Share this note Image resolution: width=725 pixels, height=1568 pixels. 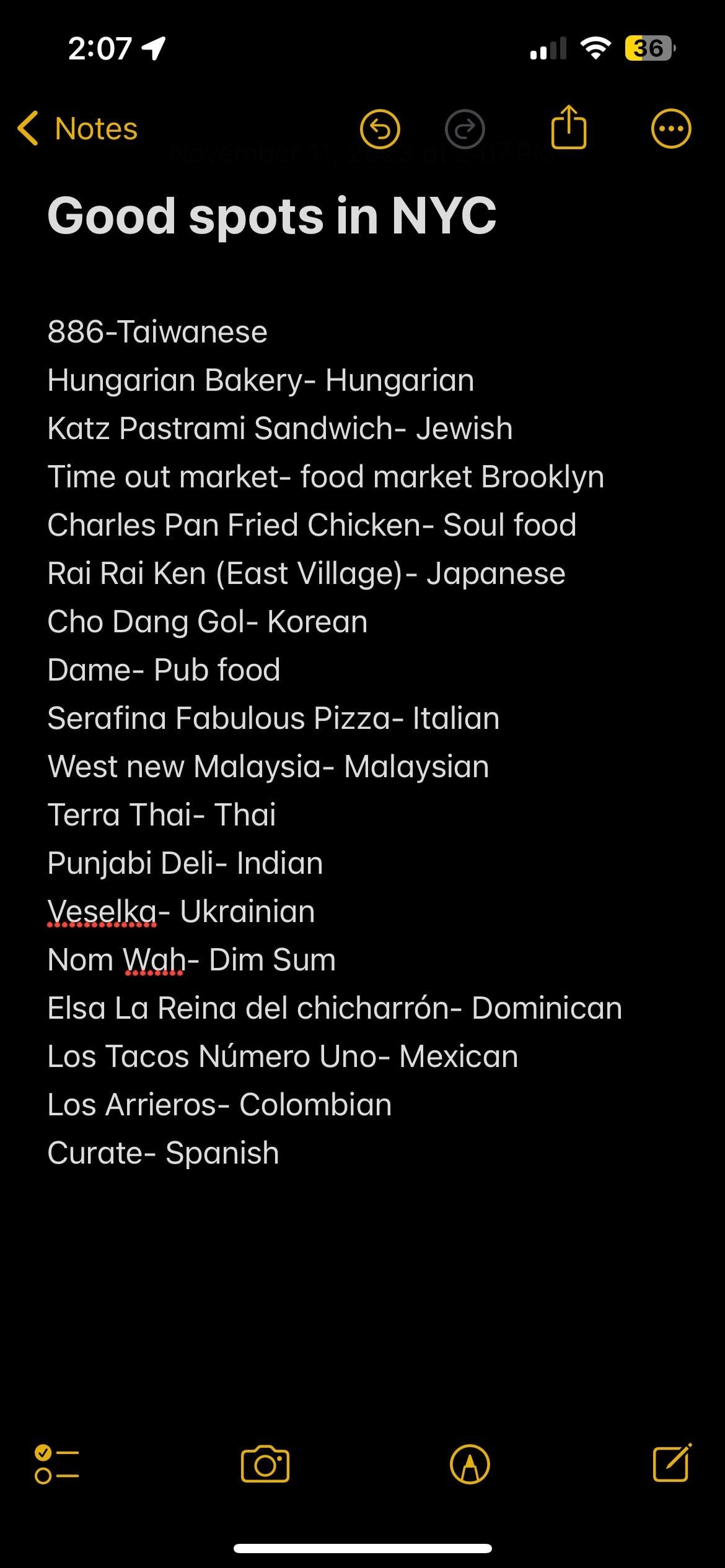[x=568, y=127]
